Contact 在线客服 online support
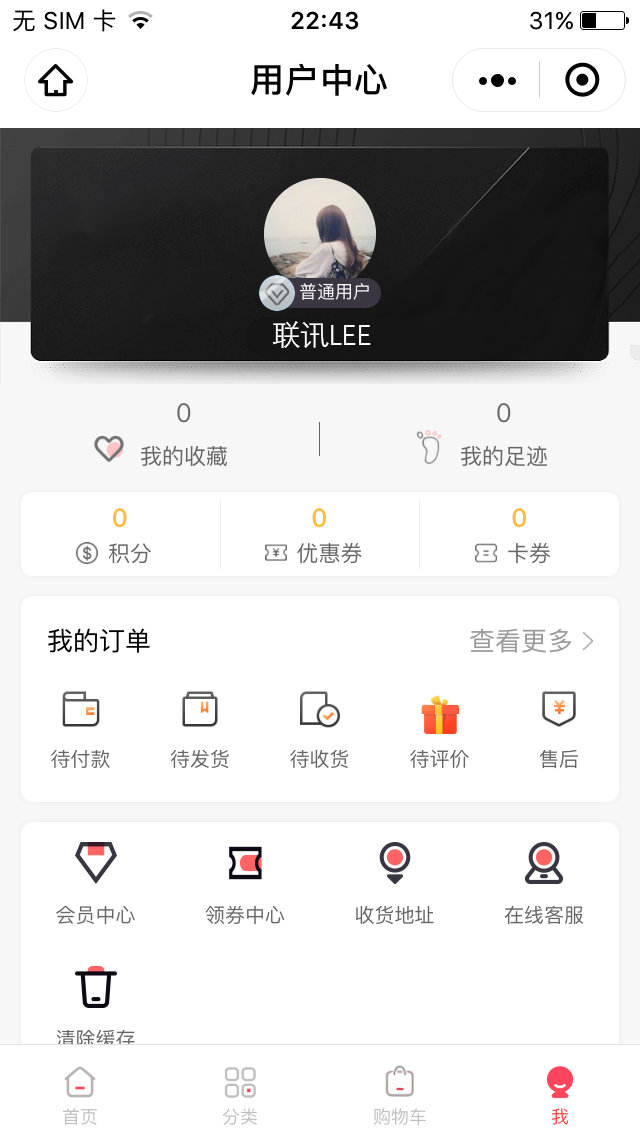The height and width of the screenshot is (1136, 640). pos(544,882)
